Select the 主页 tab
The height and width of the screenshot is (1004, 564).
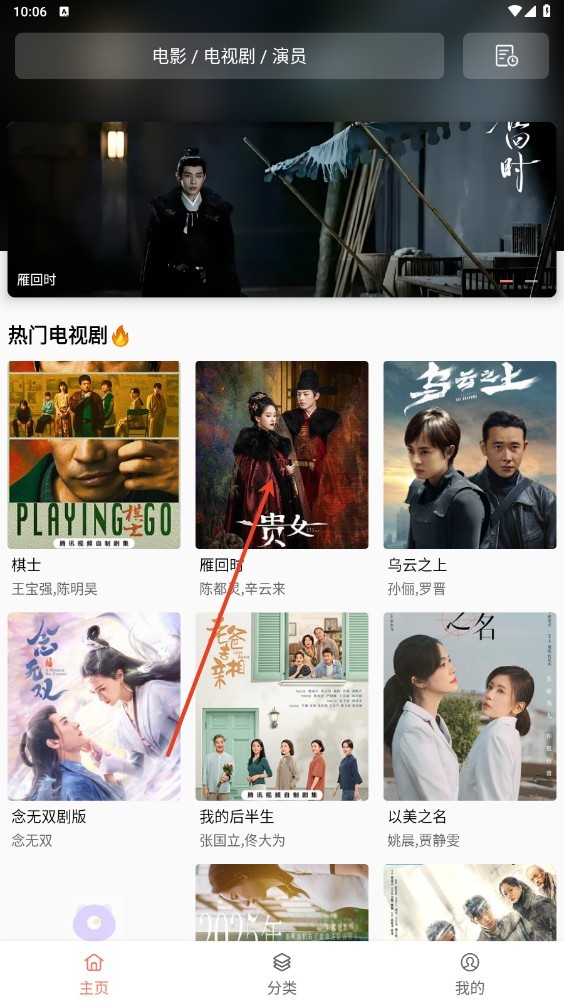(x=94, y=973)
